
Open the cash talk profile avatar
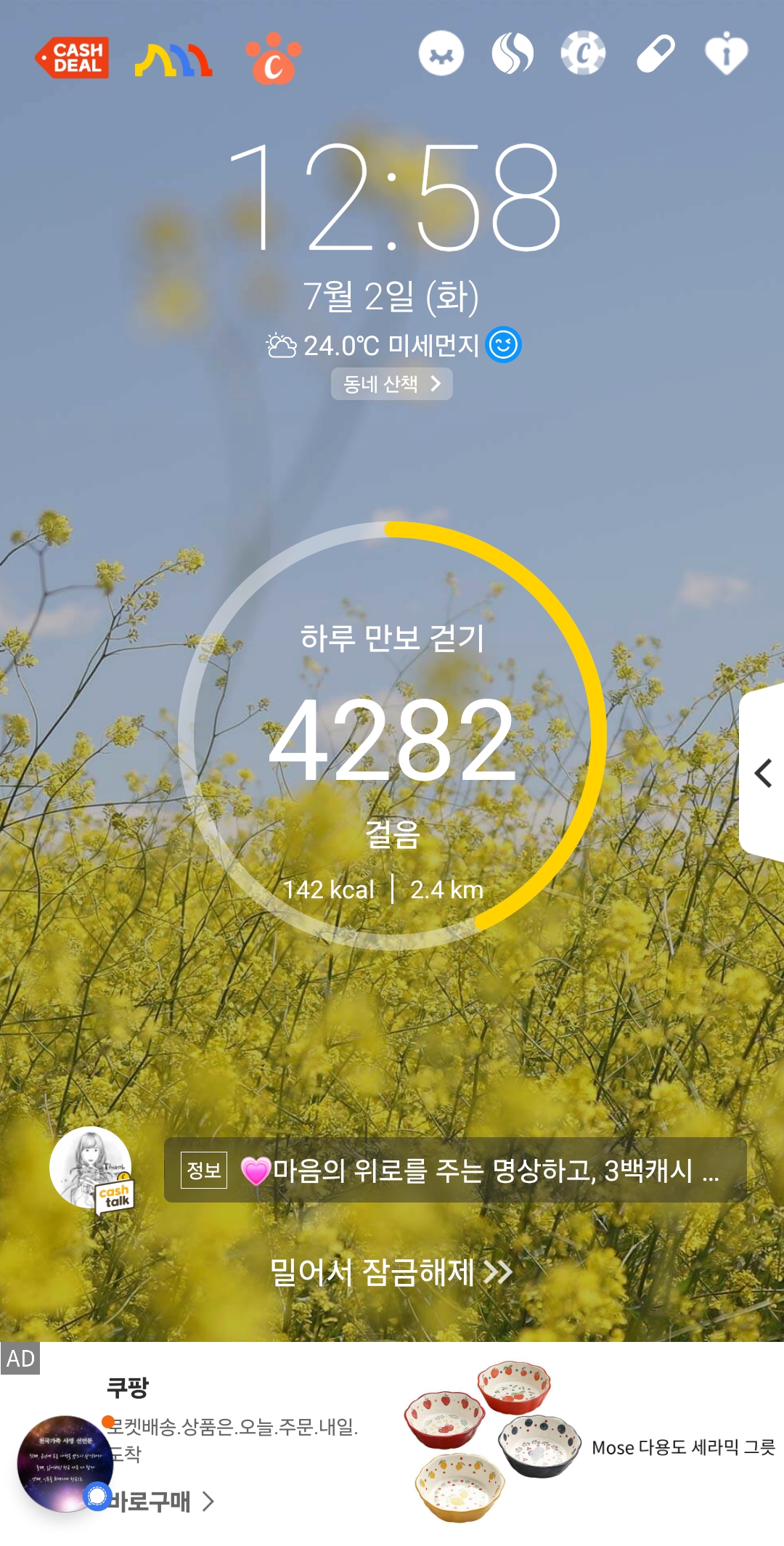tap(91, 1168)
